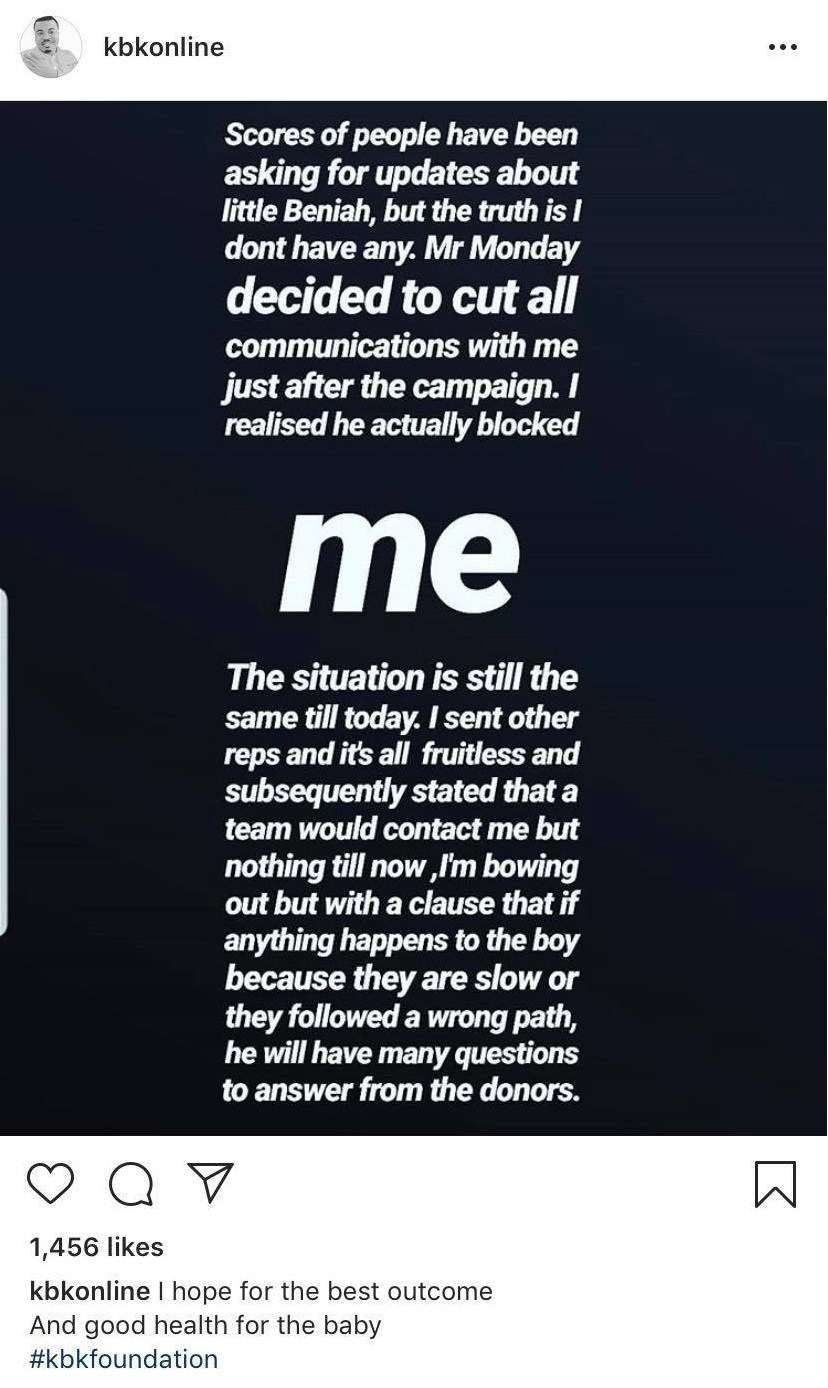Bookmark this post
The image size is (828, 1388).
coord(774,1184)
